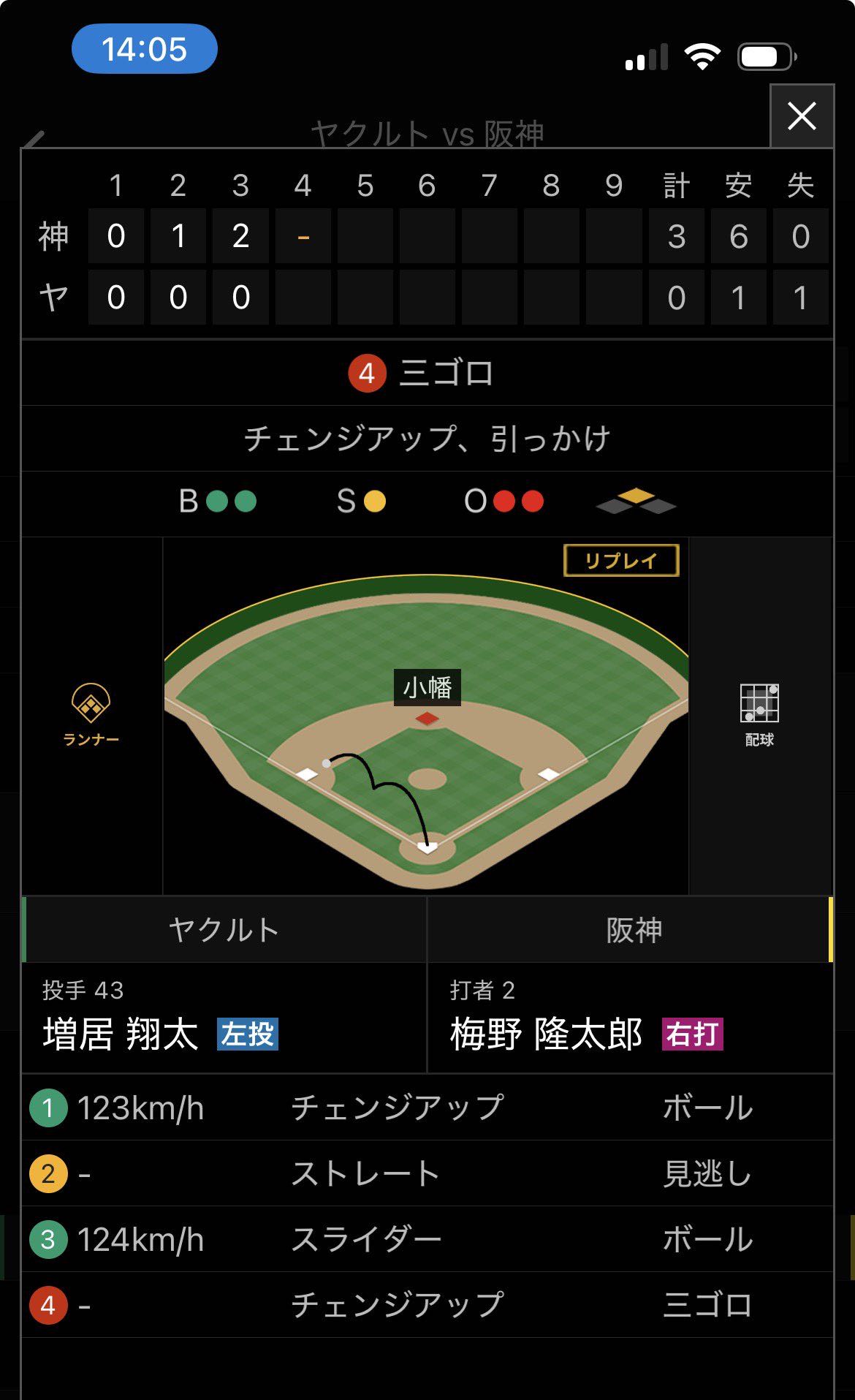Switch to the ヤクルト tab
855x1400 pixels.
(224, 930)
